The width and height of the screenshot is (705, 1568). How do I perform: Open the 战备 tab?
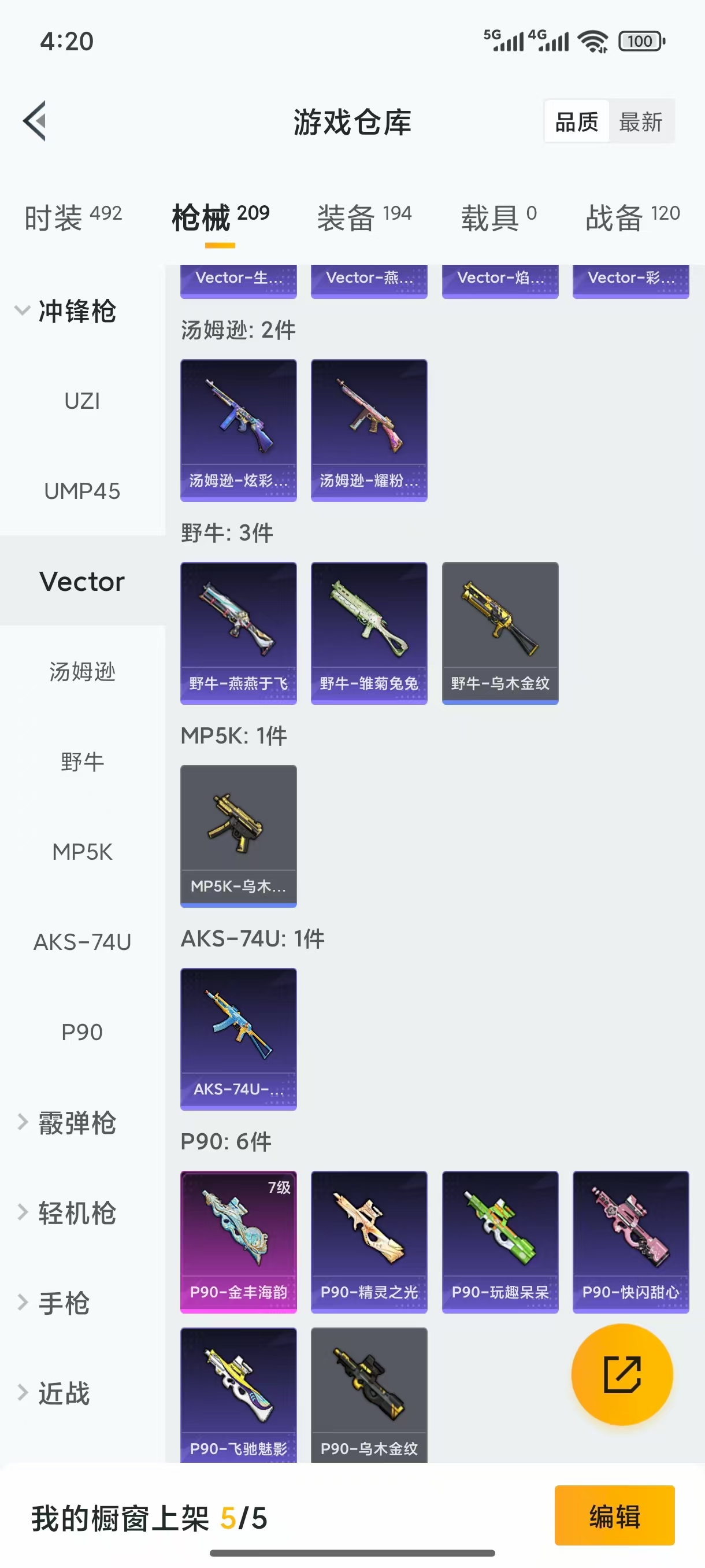tap(632, 217)
